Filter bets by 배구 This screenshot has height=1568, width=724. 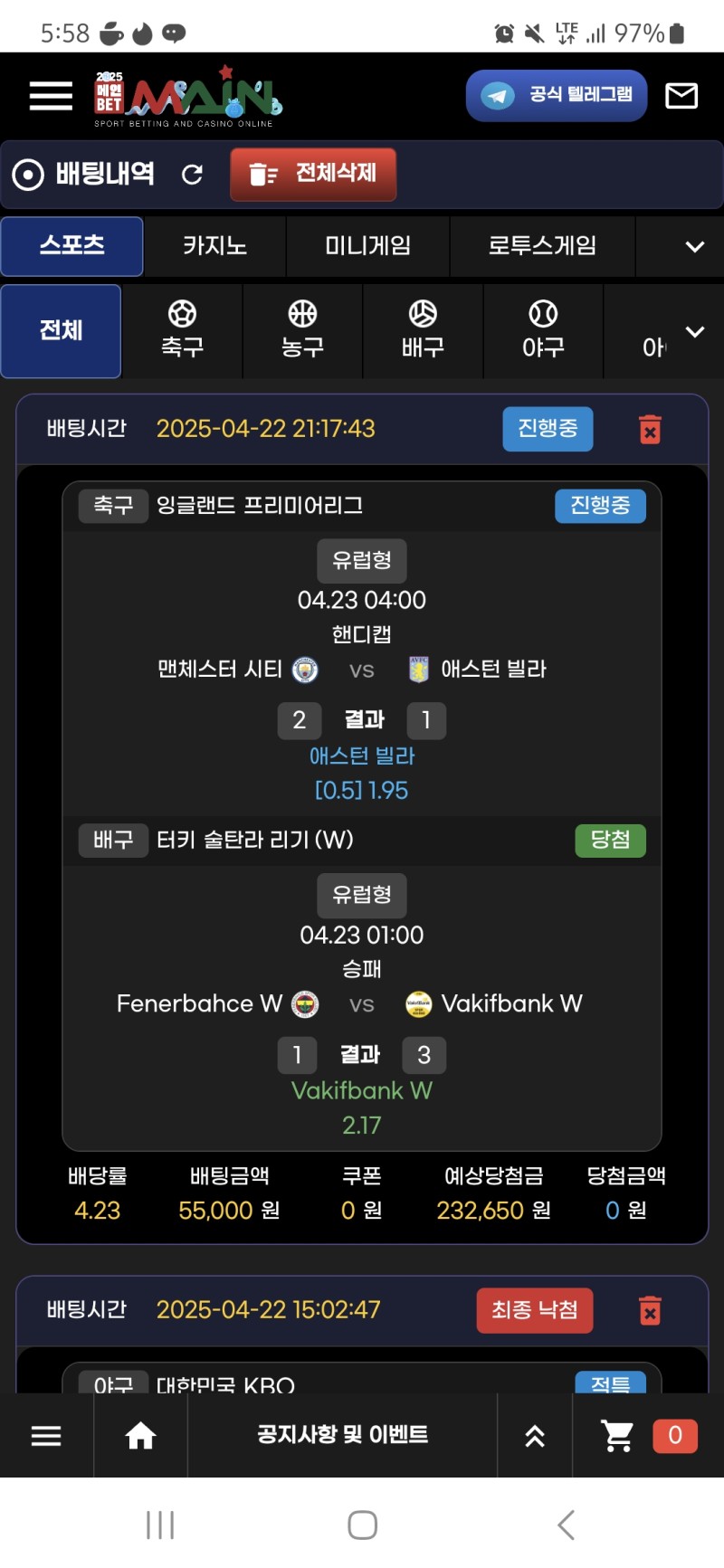423,330
